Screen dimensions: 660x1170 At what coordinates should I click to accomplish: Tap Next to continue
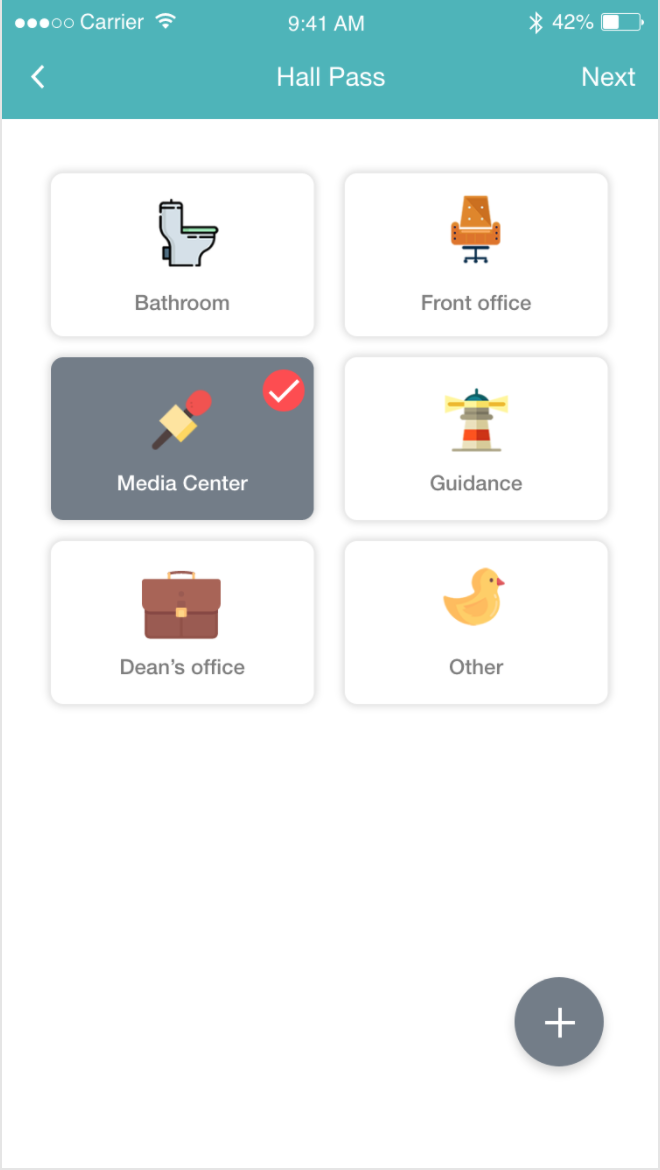tap(608, 77)
